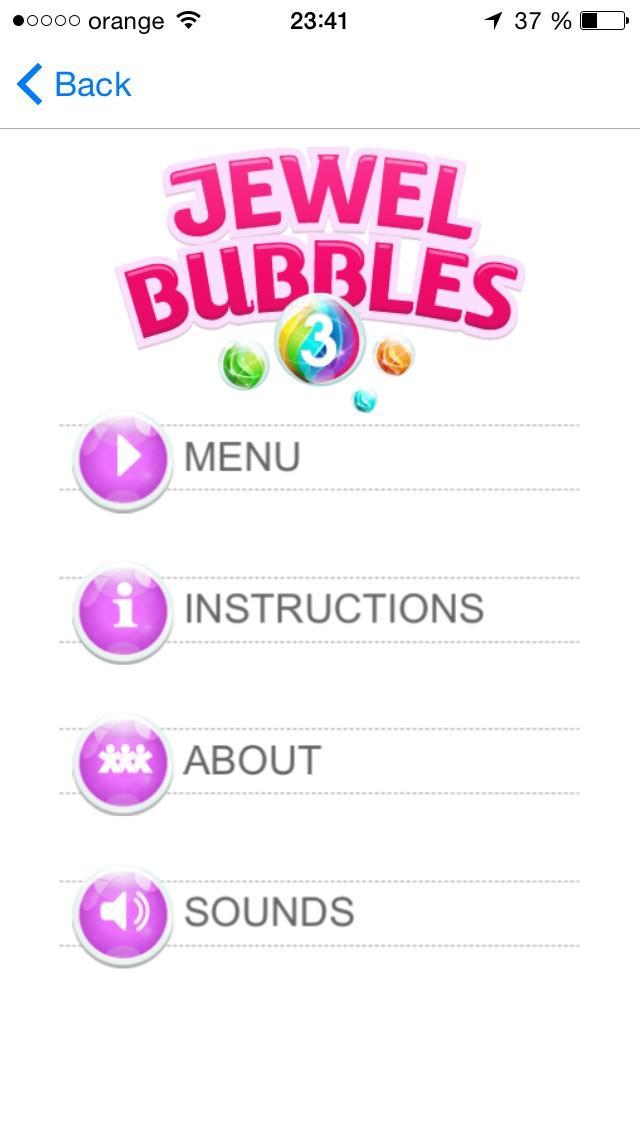Screen dimensions: 640x1136
Task: Tap the SOUNDS row
Action: (268, 912)
